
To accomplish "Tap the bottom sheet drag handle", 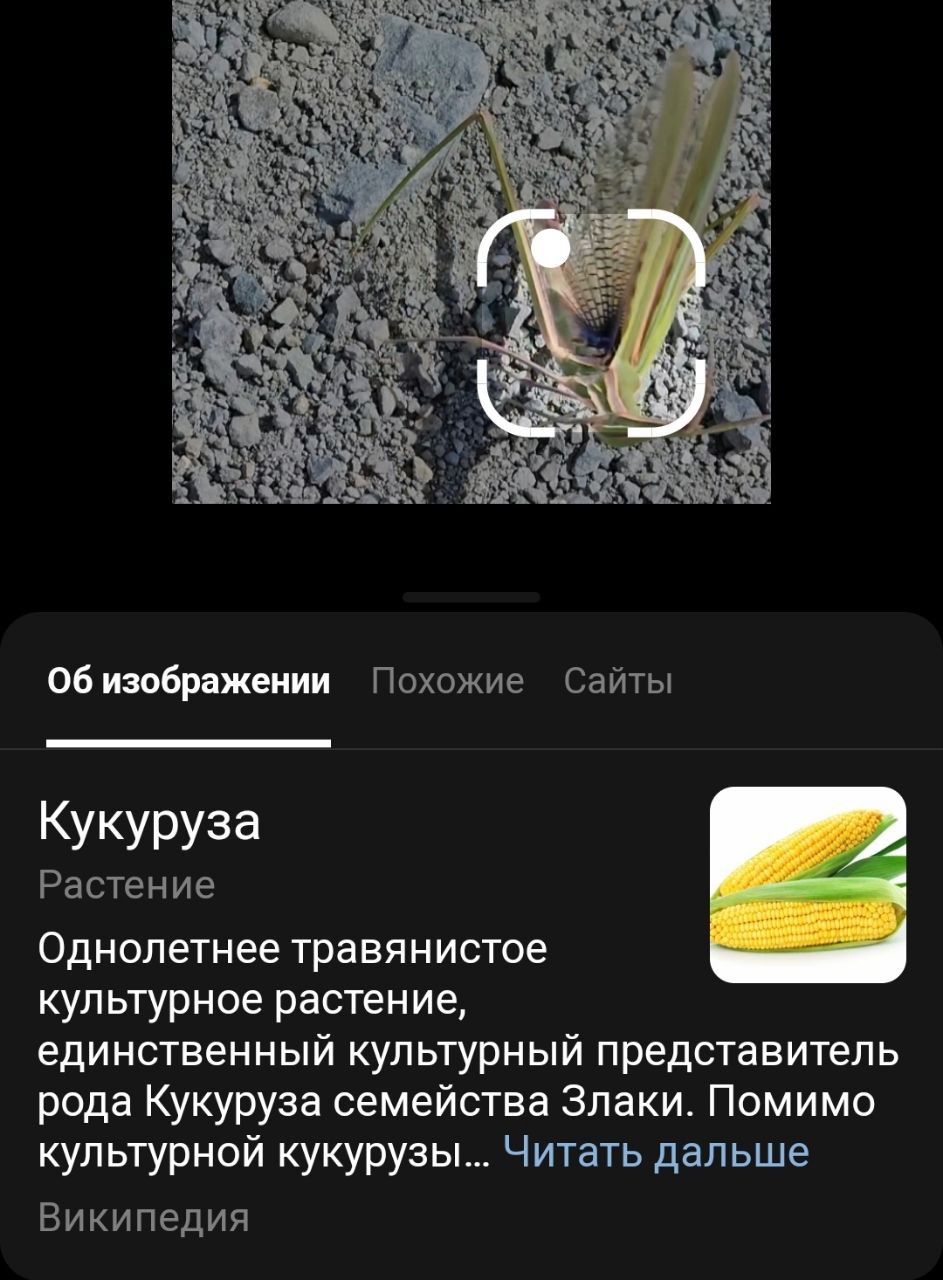I will 471,597.
